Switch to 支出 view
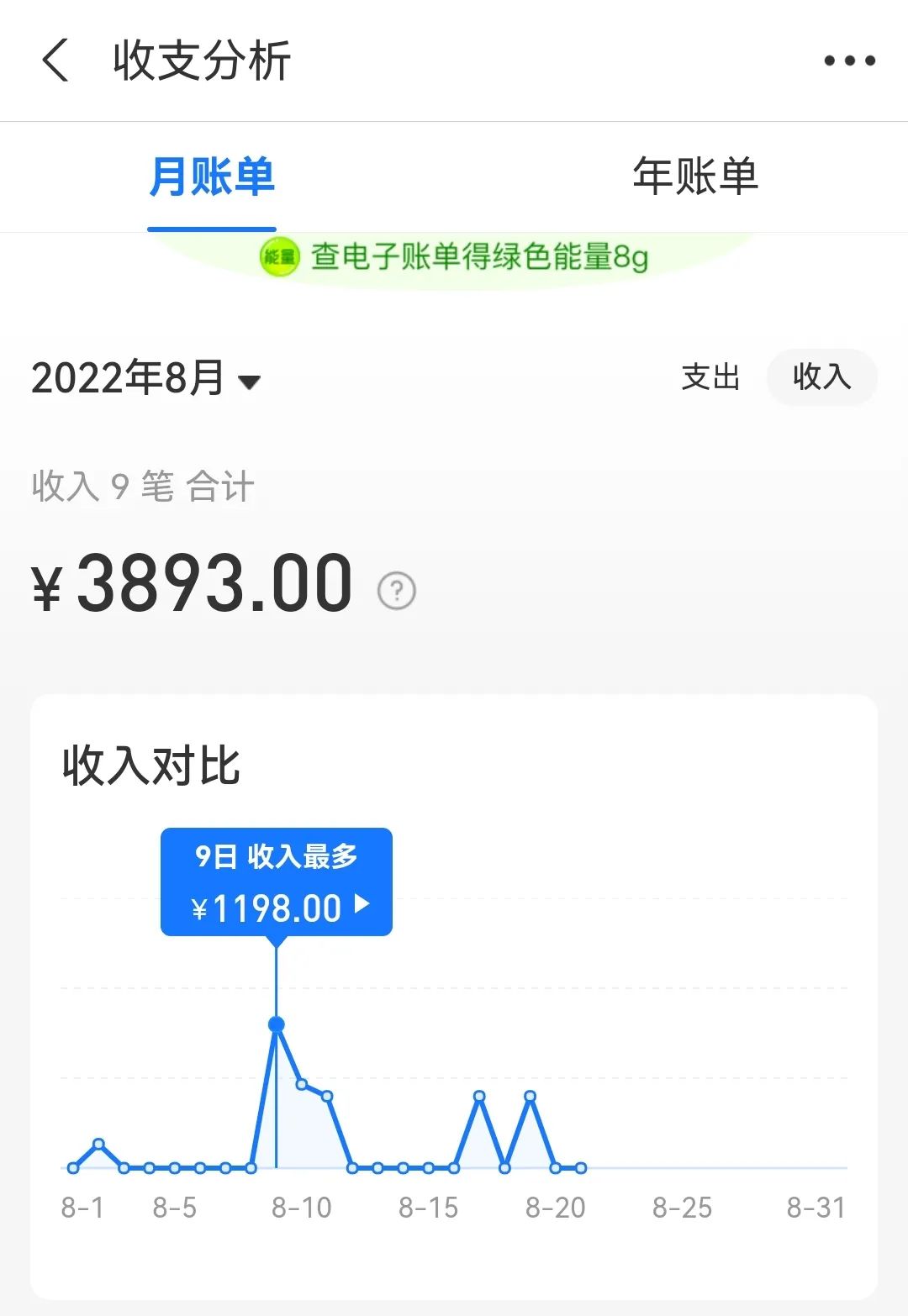 [710, 377]
